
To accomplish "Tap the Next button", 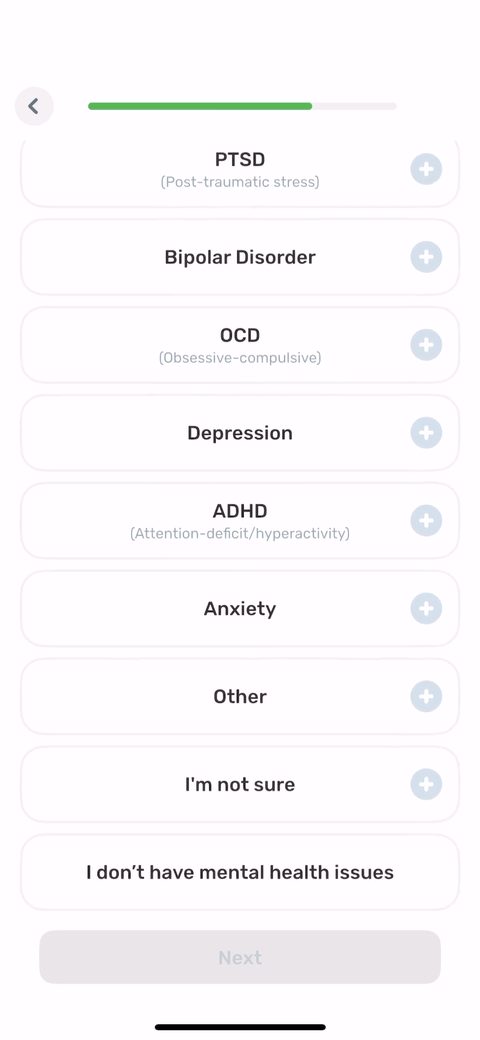I will 240,957.
